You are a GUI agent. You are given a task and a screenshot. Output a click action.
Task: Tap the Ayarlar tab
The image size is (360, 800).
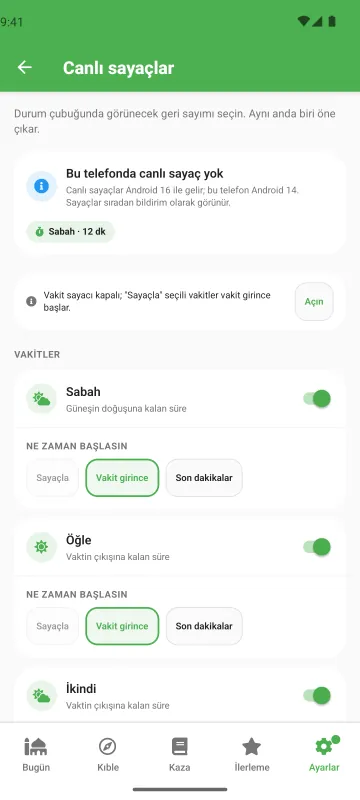(x=324, y=754)
